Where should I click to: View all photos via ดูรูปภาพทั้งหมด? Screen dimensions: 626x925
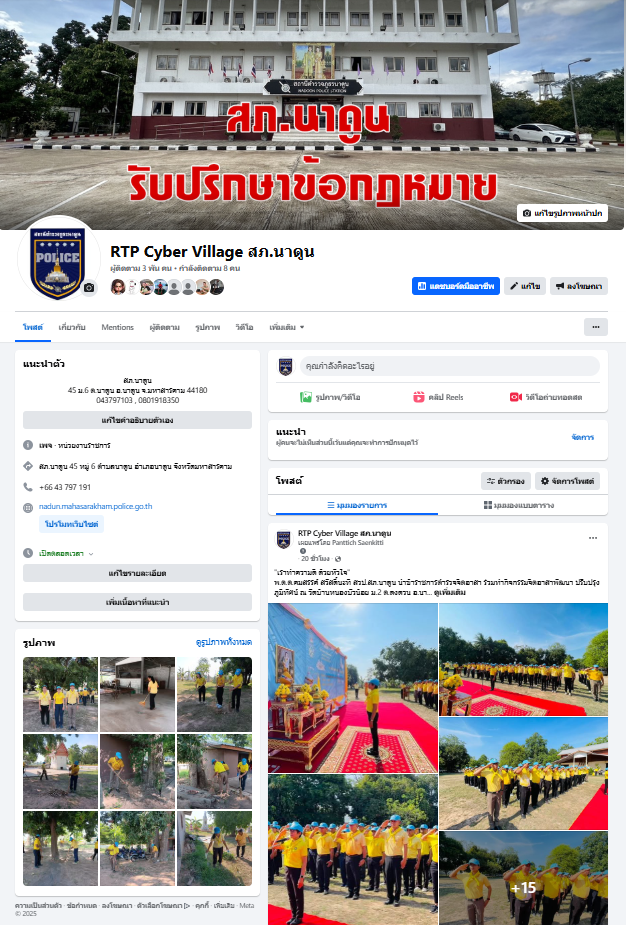click(x=224, y=642)
